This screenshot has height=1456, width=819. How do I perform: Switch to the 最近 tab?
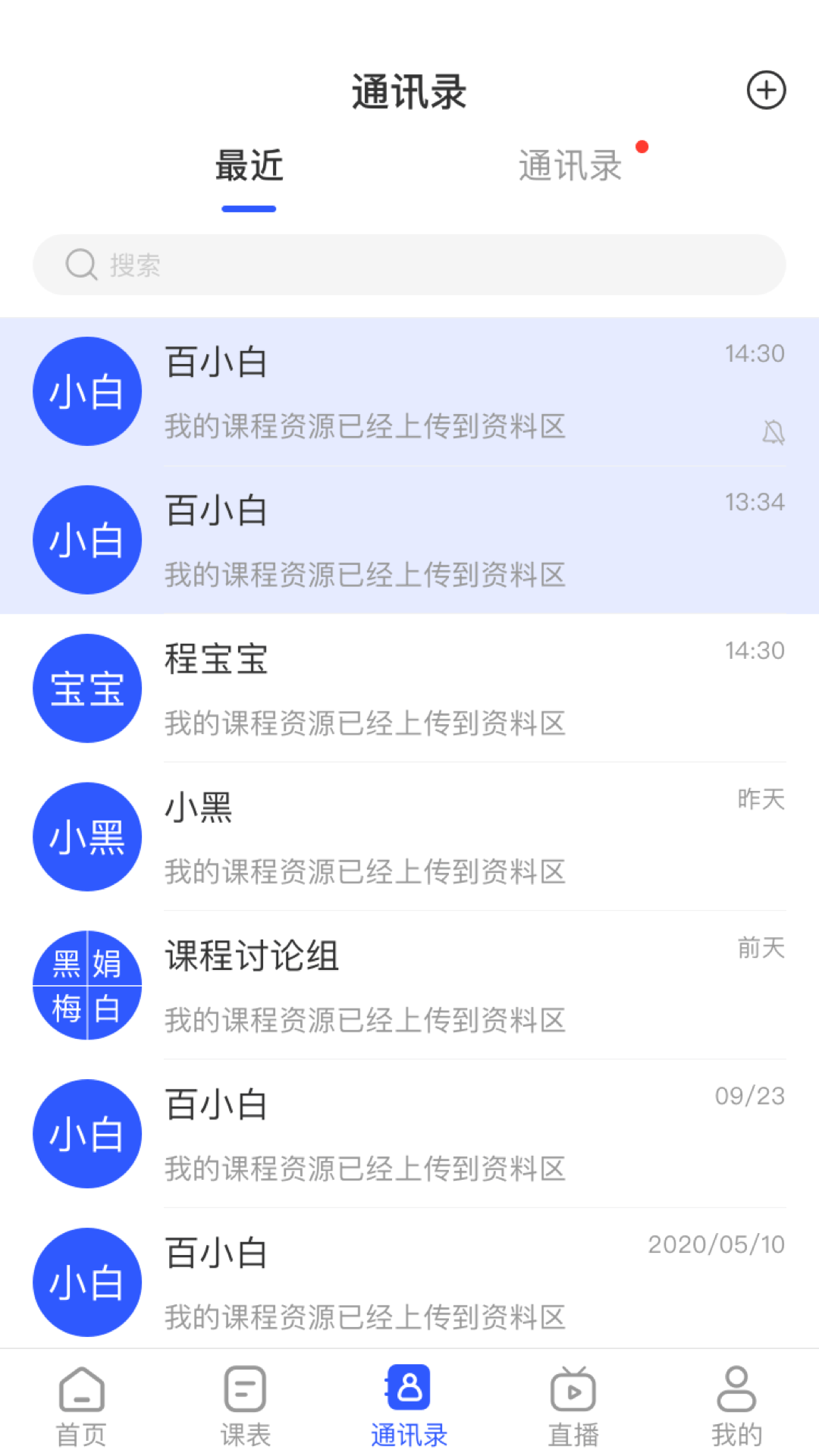click(249, 165)
